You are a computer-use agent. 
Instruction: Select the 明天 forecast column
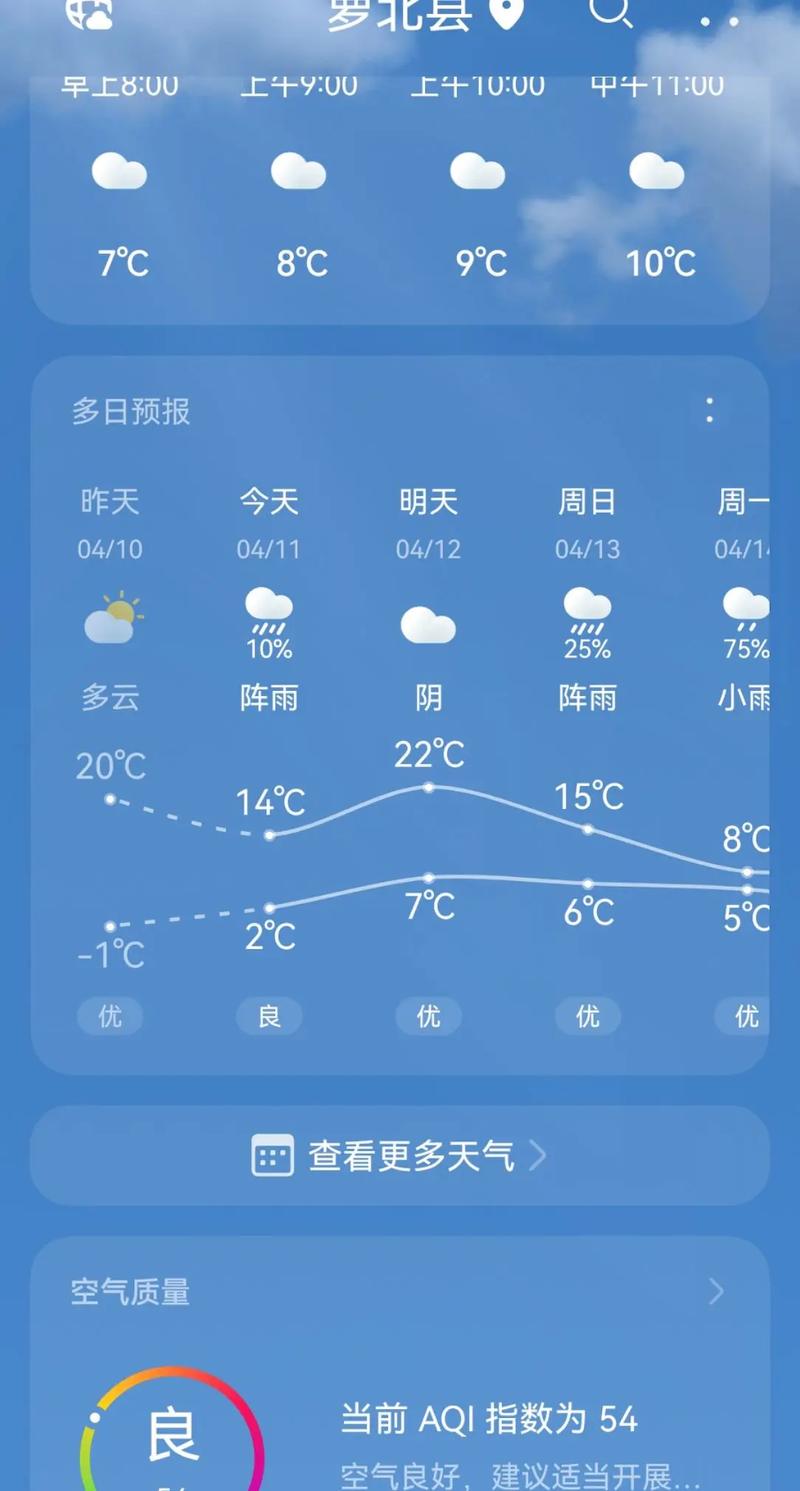pyautogui.click(x=428, y=502)
